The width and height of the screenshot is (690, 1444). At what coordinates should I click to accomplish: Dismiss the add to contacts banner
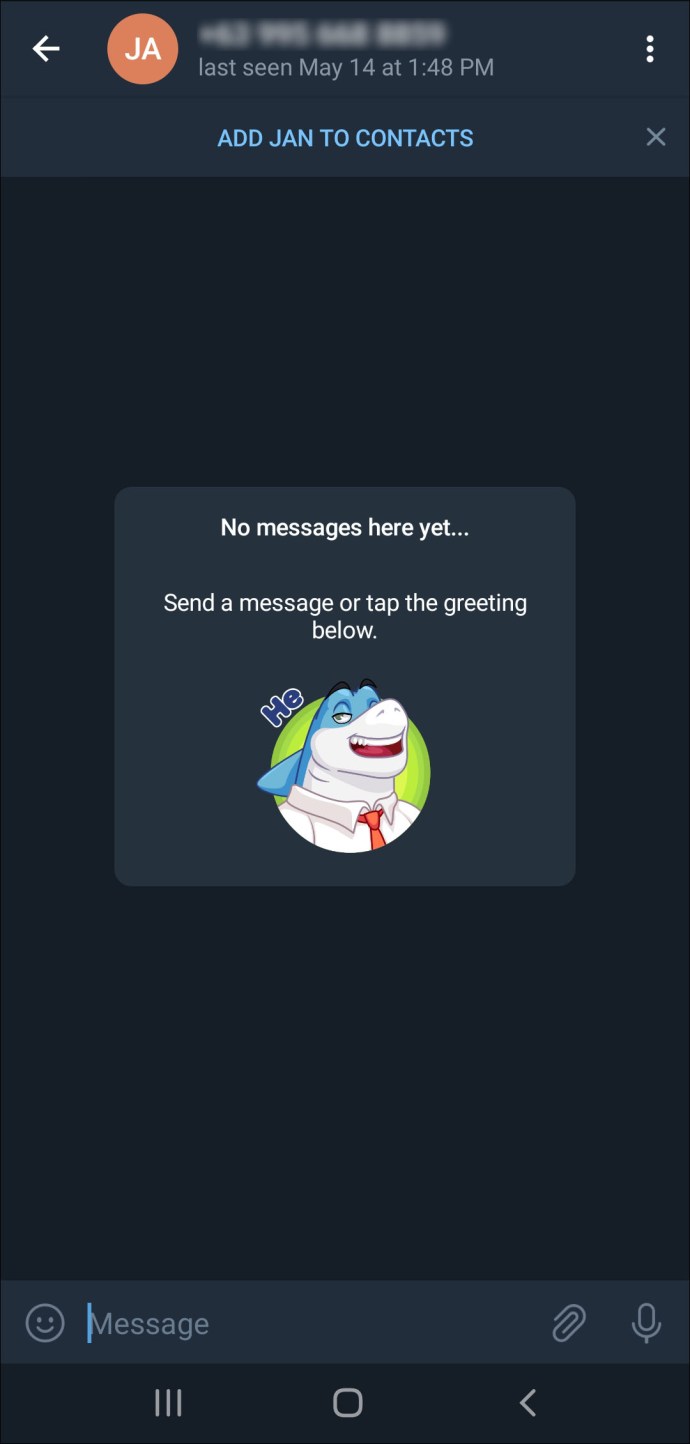656,137
